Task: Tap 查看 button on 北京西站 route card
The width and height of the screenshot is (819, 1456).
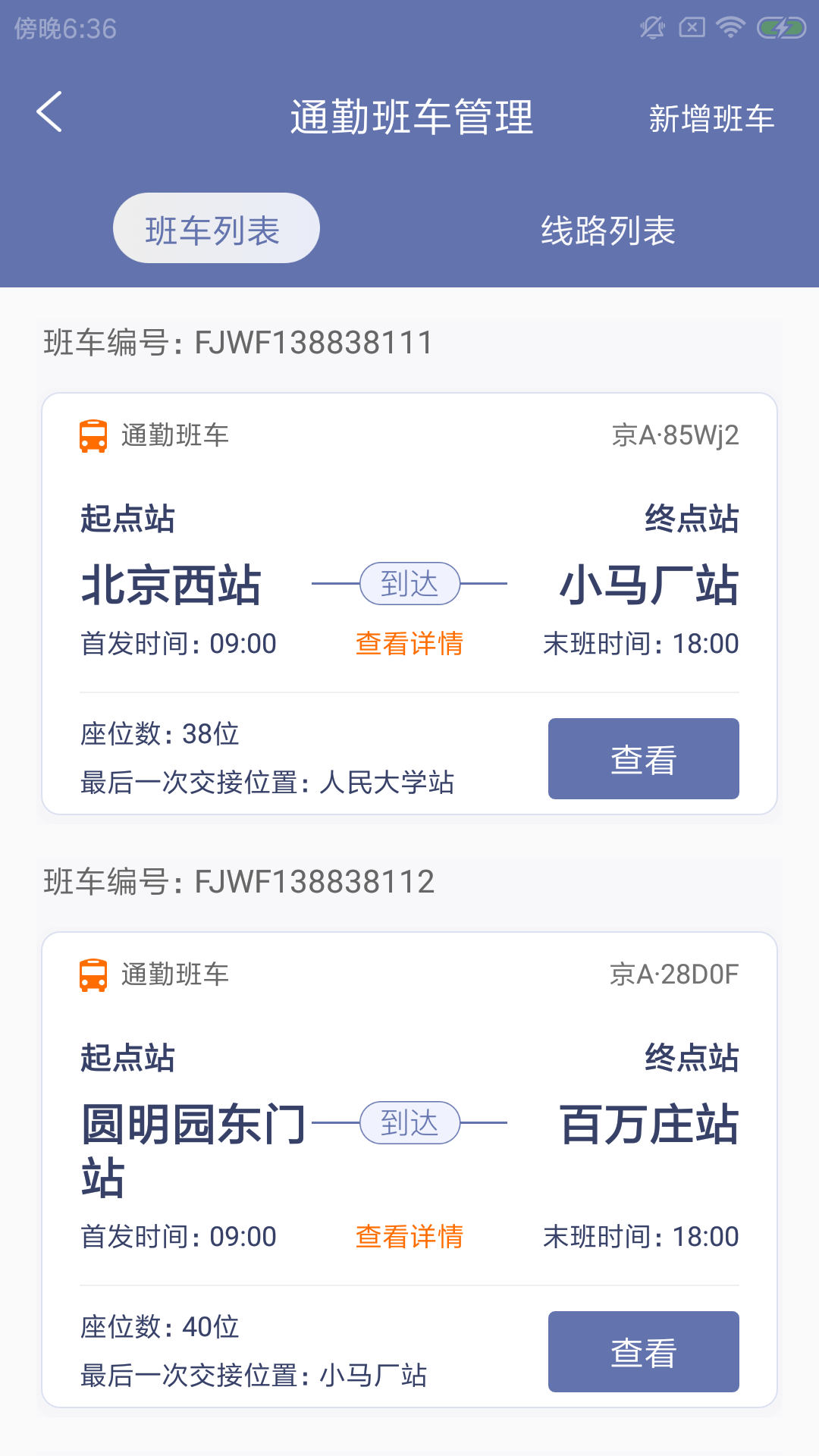Action: point(643,758)
